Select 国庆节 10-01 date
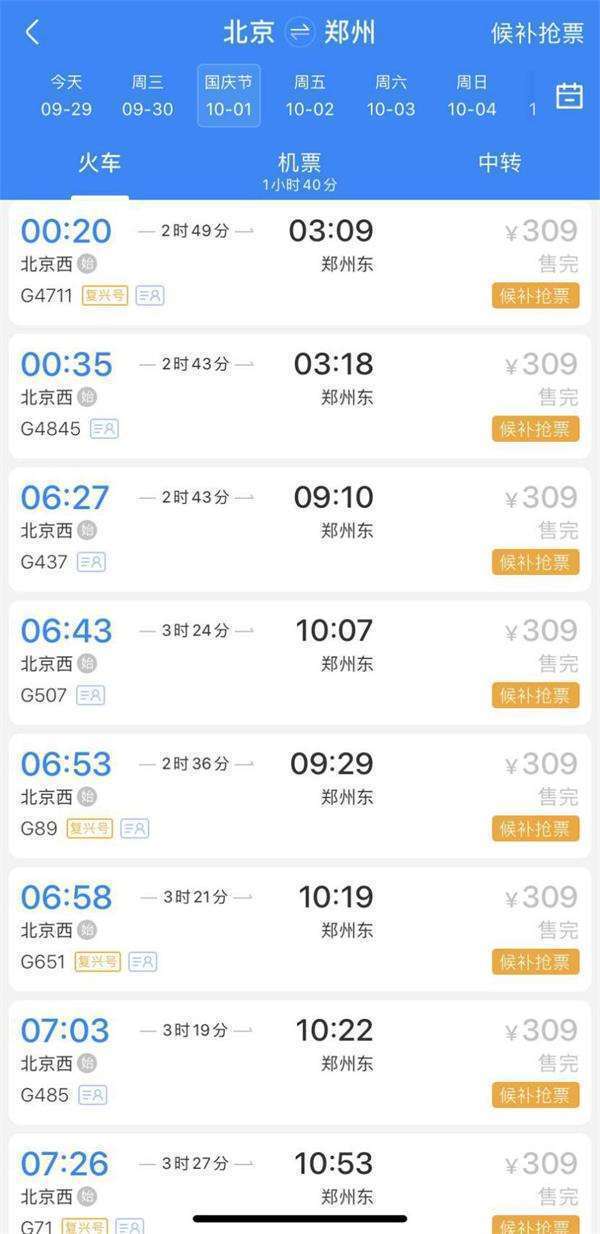Image resolution: width=600 pixels, height=1234 pixels. pyautogui.click(x=228, y=96)
